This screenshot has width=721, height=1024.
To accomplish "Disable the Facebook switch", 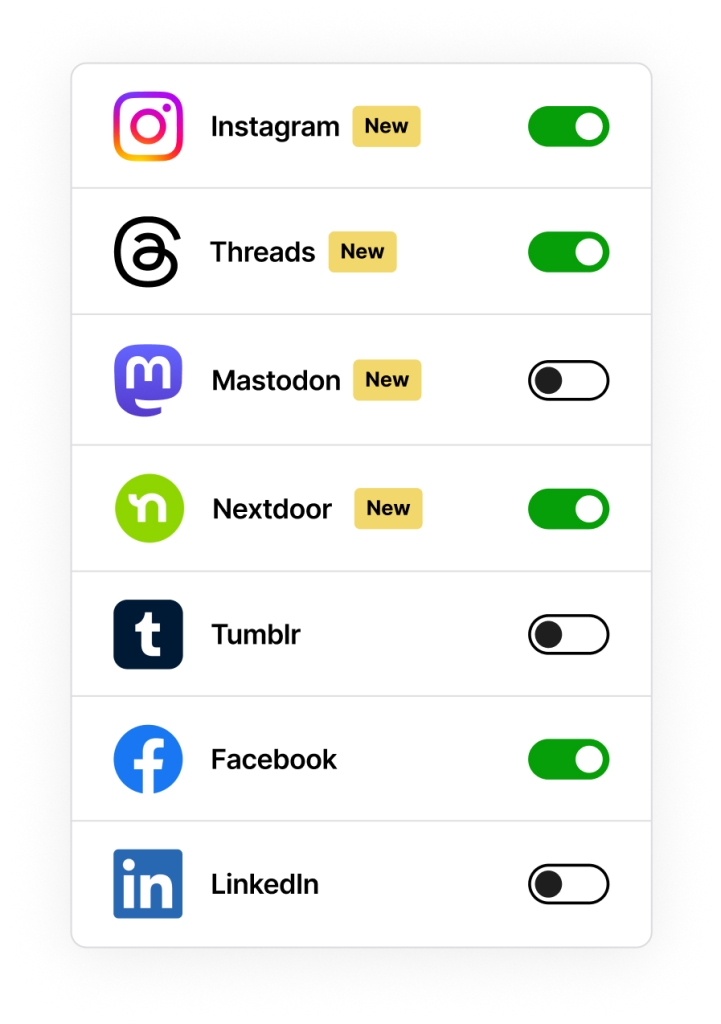I will click(568, 759).
